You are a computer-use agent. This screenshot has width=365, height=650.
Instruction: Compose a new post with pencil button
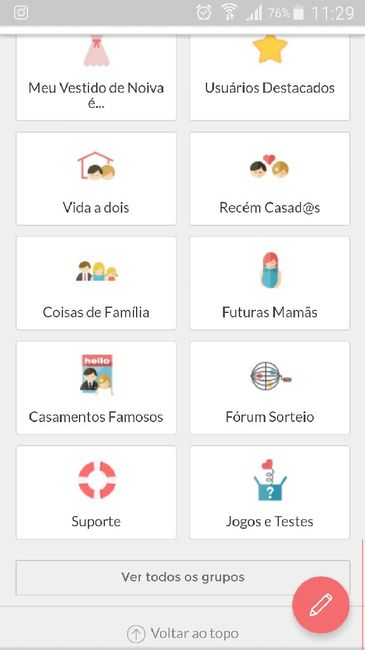pos(321,605)
